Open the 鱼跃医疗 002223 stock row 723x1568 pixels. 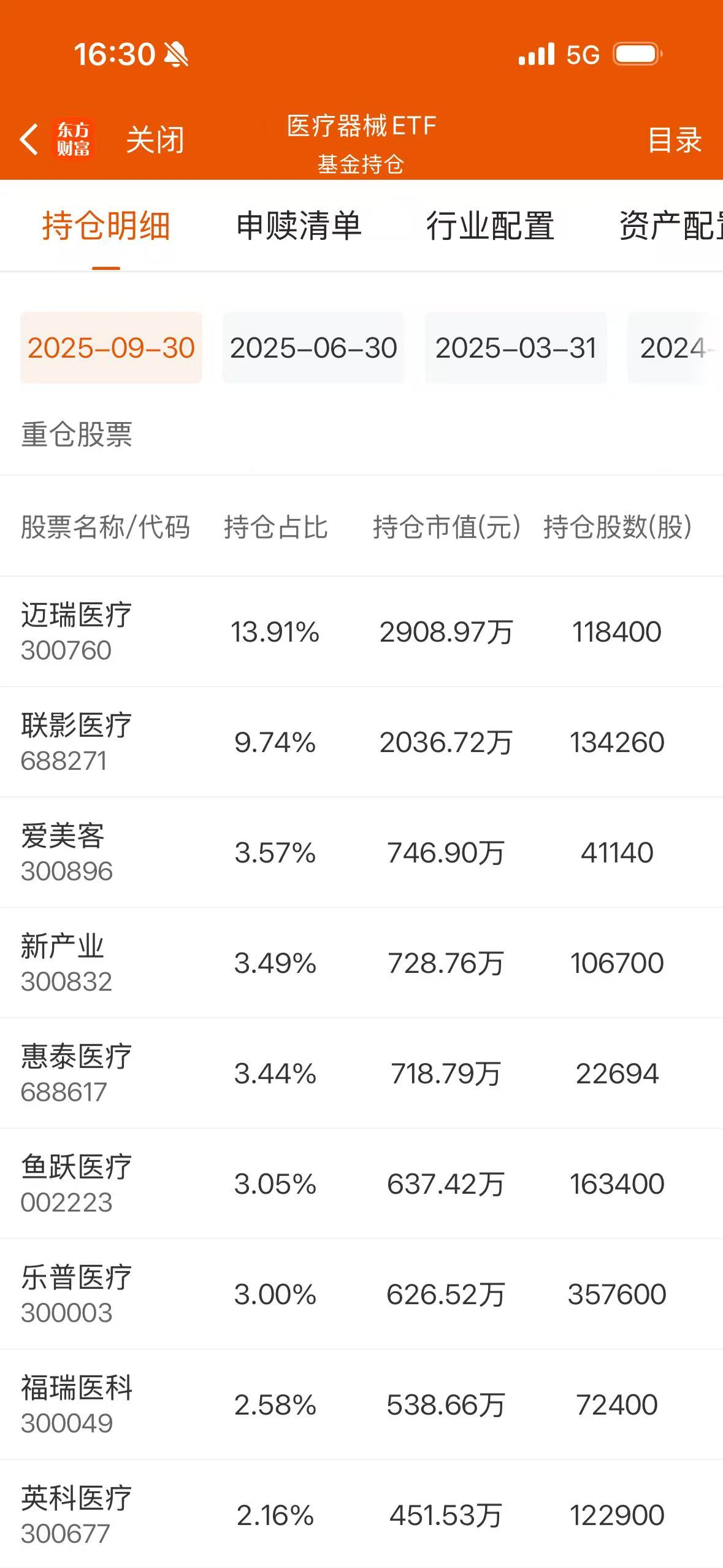pyautogui.click(x=77, y=1183)
